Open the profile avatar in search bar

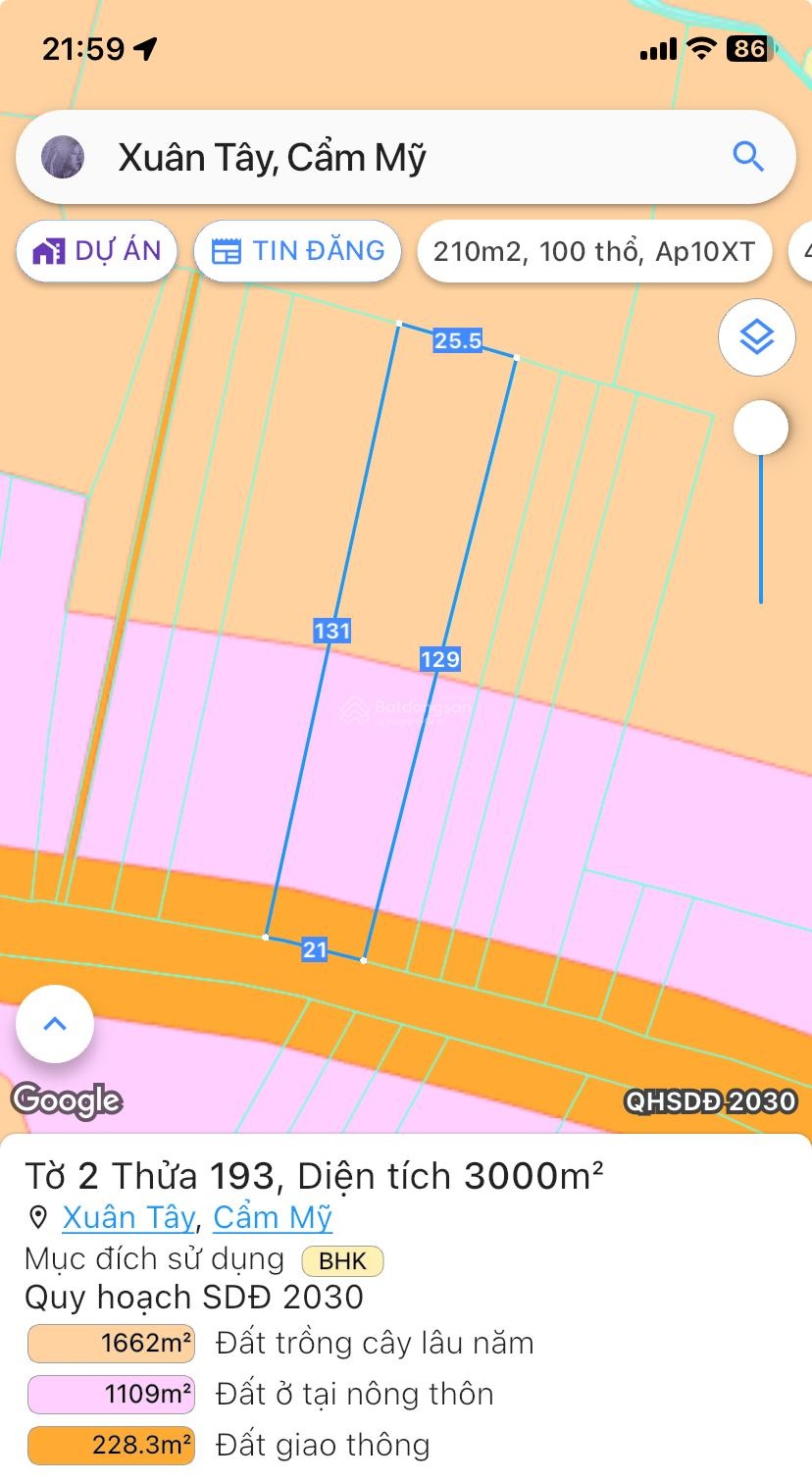point(63,157)
